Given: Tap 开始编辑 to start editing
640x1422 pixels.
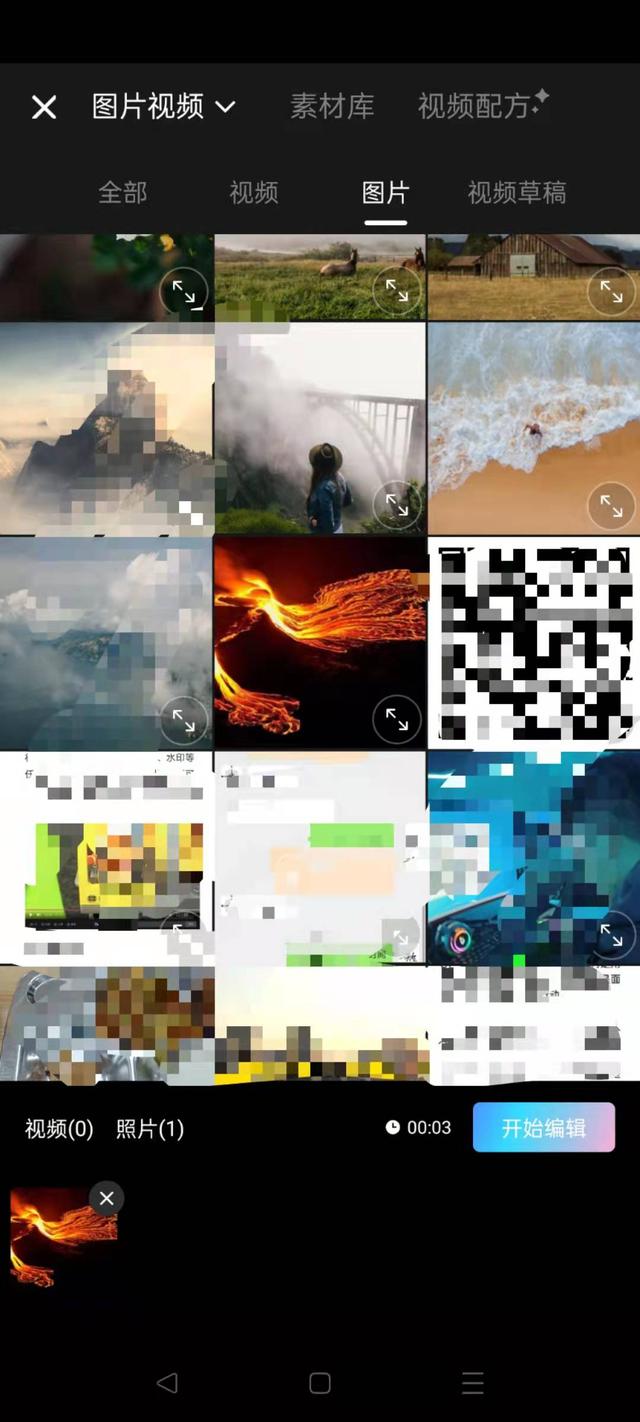Looking at the screenshot, I should (x=544, y=1128).
